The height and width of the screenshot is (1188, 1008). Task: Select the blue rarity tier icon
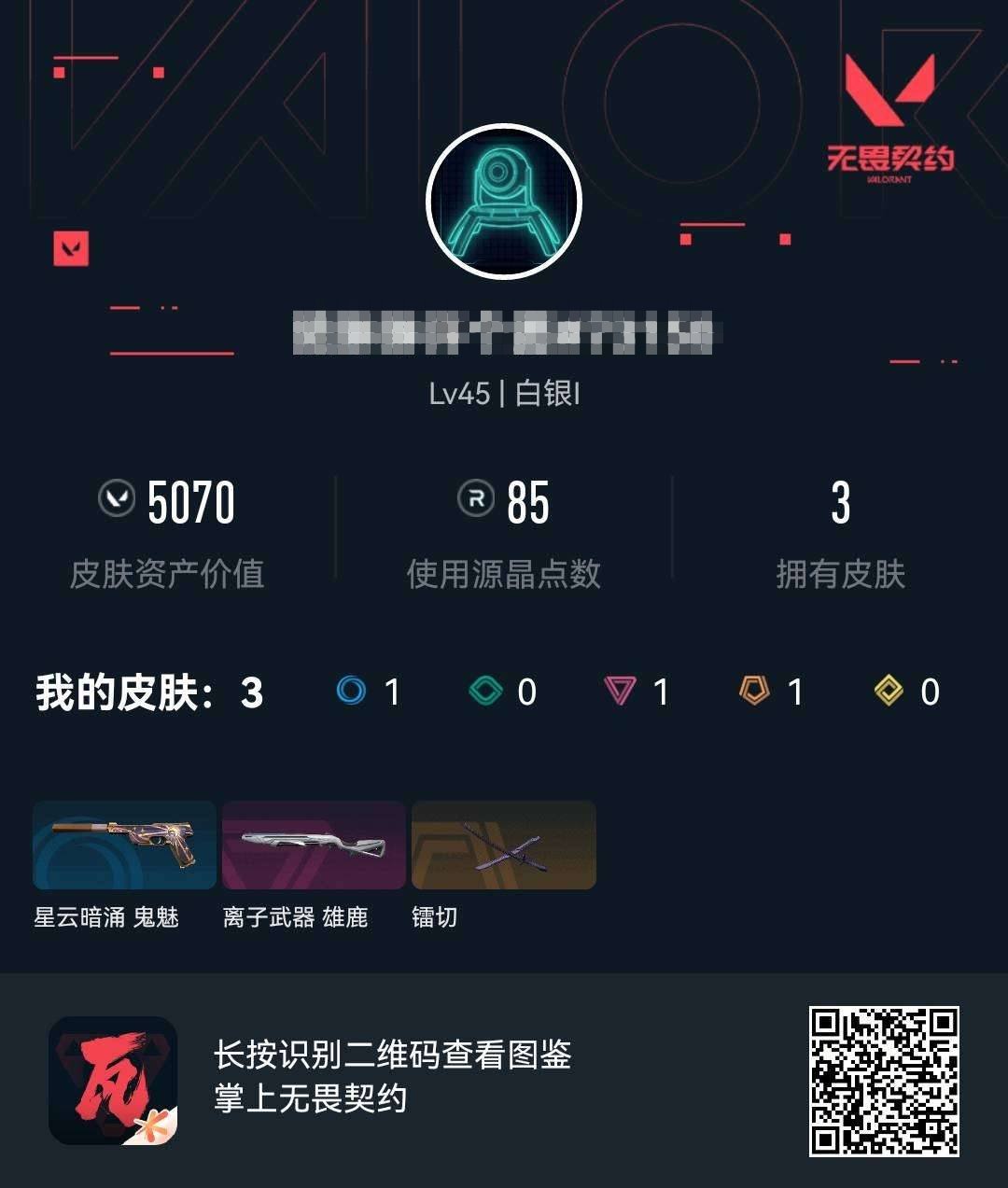353,692
